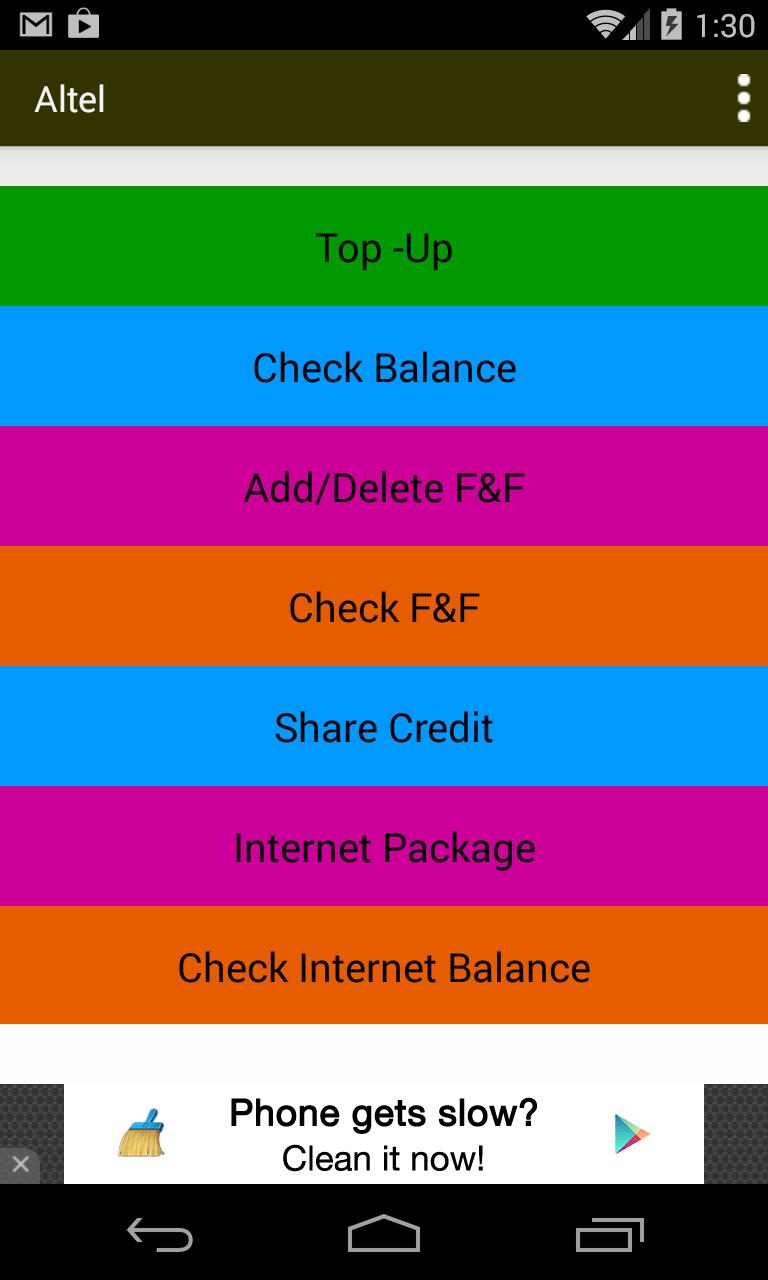Open the Phone gets slow ad
Screen dimensions: 768x1280
384,1134
